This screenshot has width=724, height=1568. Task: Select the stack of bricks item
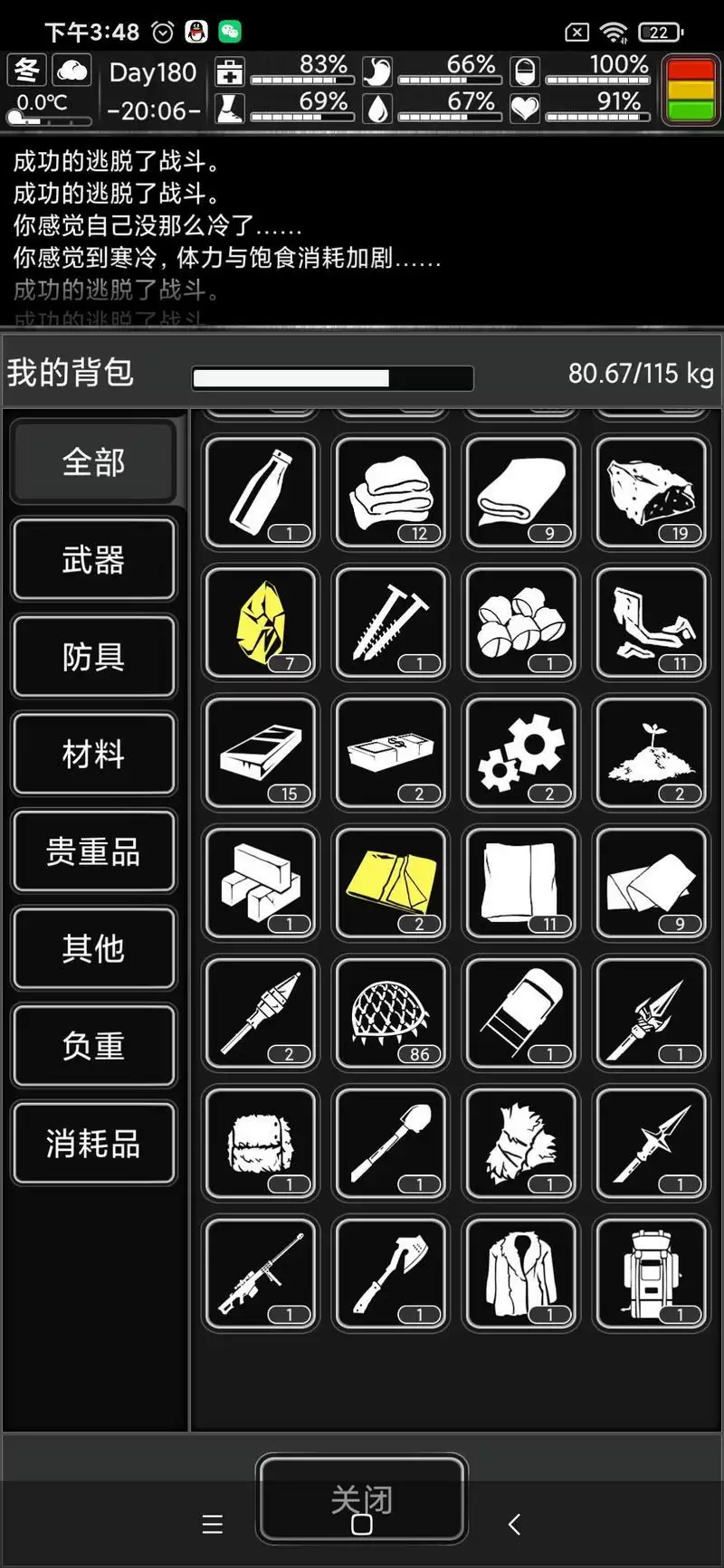(x=260, y=884)
